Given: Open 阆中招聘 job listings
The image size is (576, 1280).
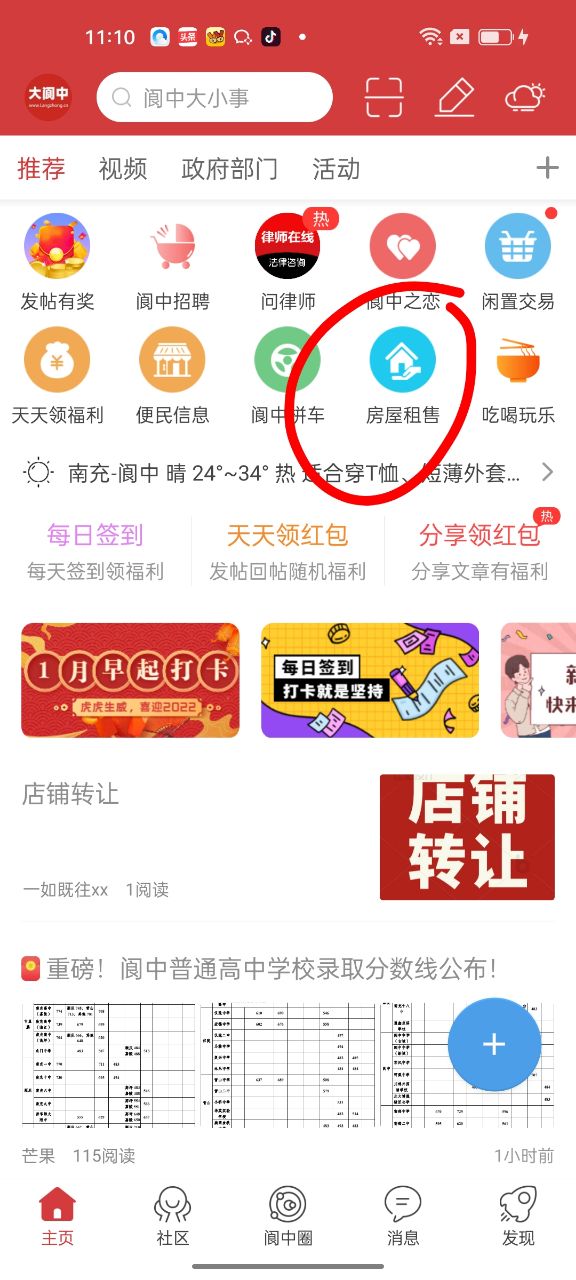Looking at the screenshot, I should point(173,262).
